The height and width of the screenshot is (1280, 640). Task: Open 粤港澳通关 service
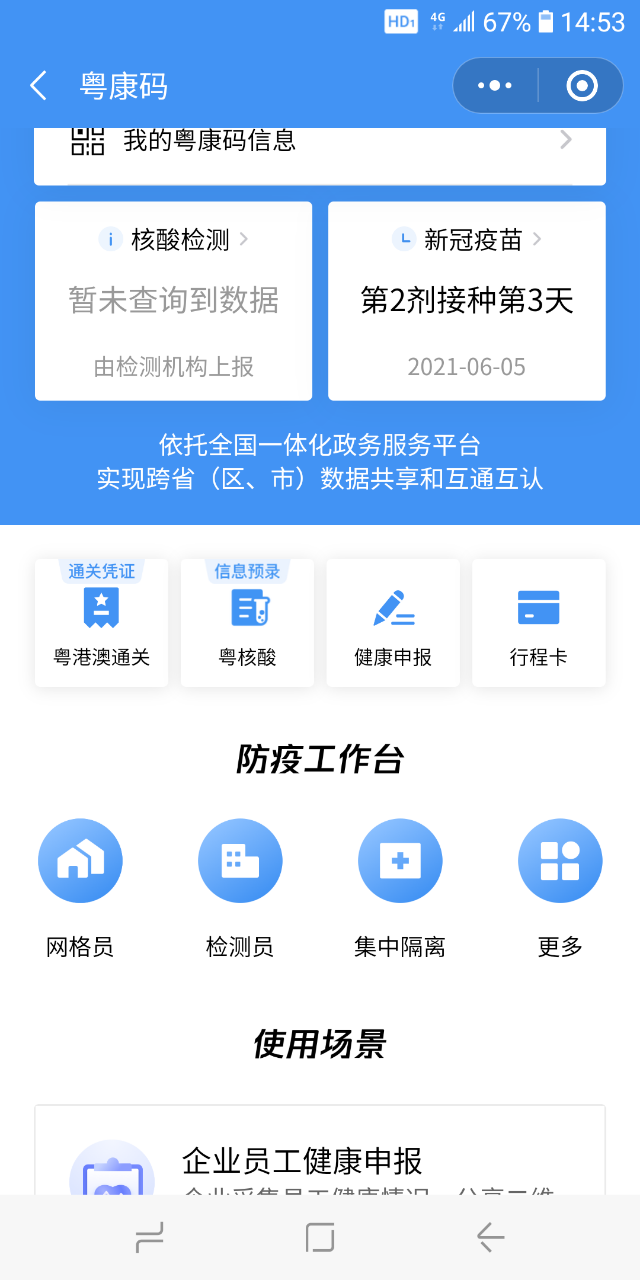point(101,623)
